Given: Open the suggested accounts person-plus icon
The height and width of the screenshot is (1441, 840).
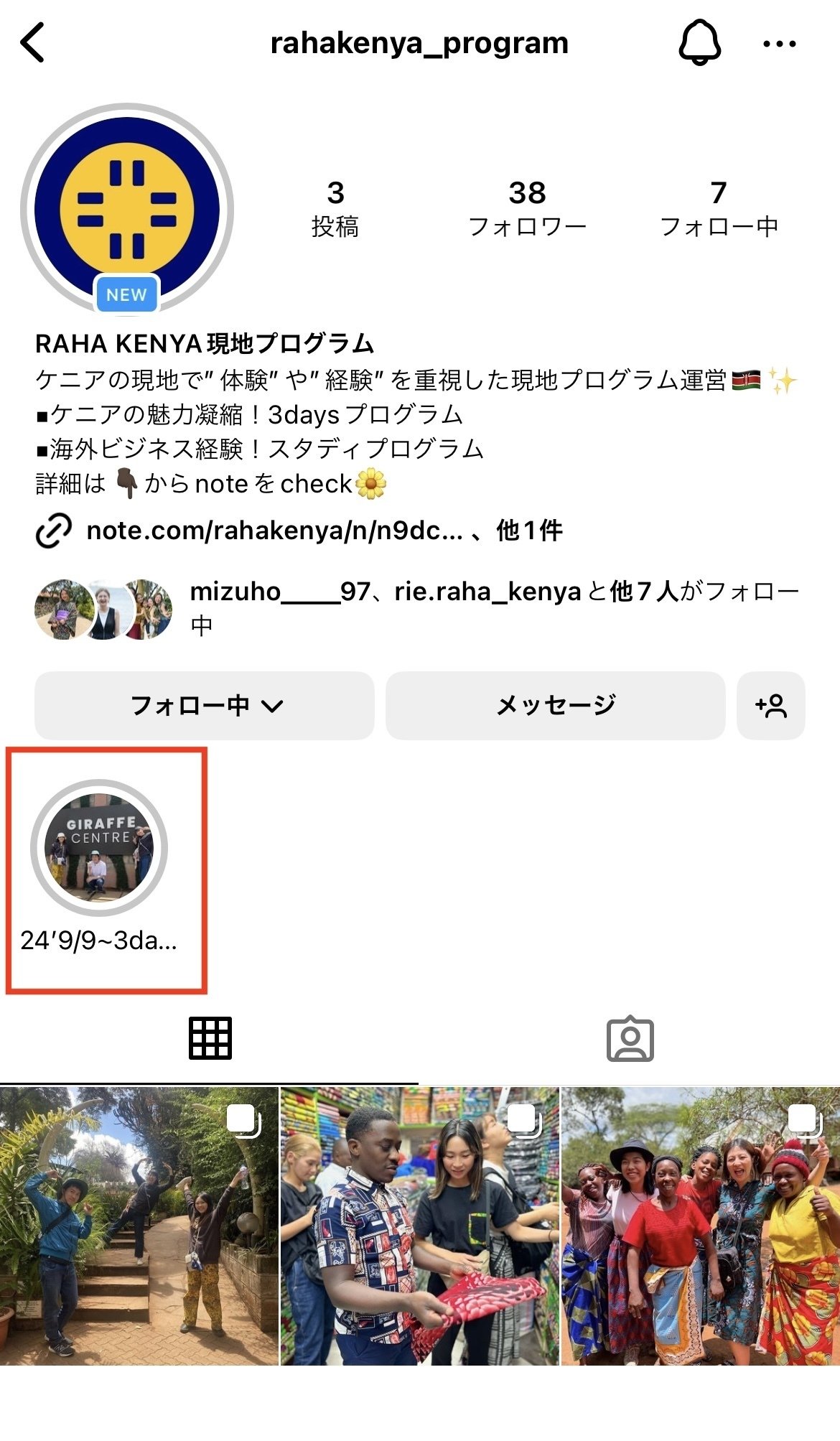Looking at the screenshot, I should pyautogui.click(x=770, y=705).
